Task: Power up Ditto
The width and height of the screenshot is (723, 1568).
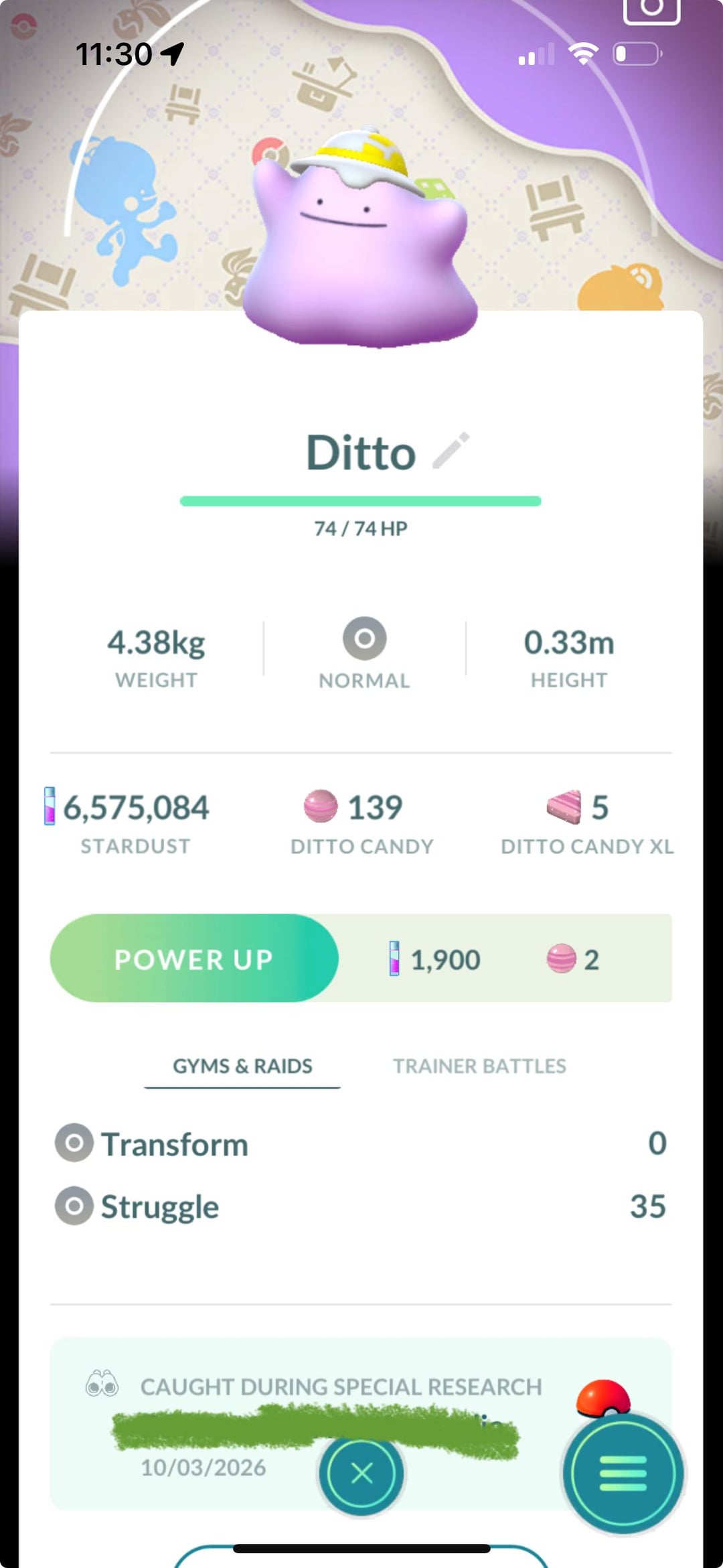Action: click(194, 958)
